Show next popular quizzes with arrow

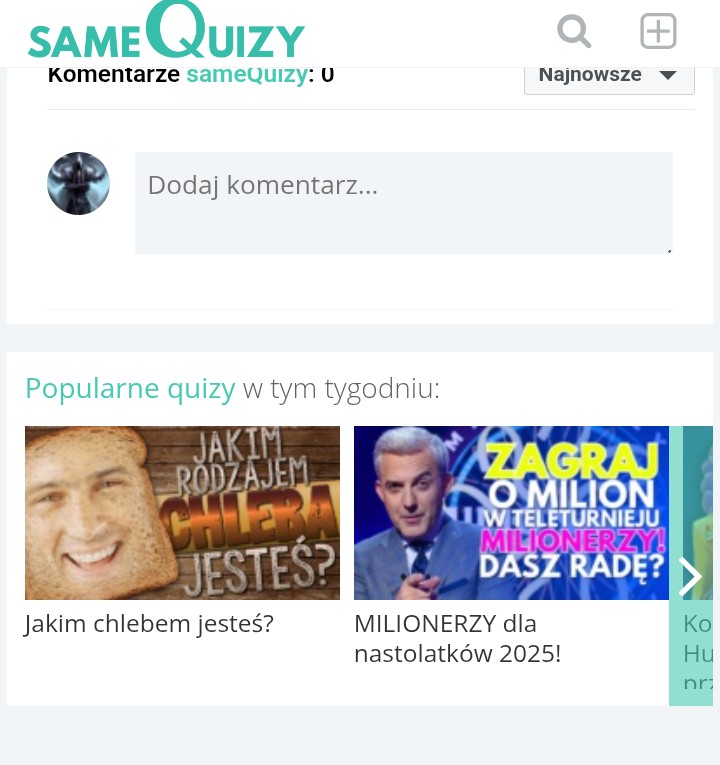(x=690, y=576)
